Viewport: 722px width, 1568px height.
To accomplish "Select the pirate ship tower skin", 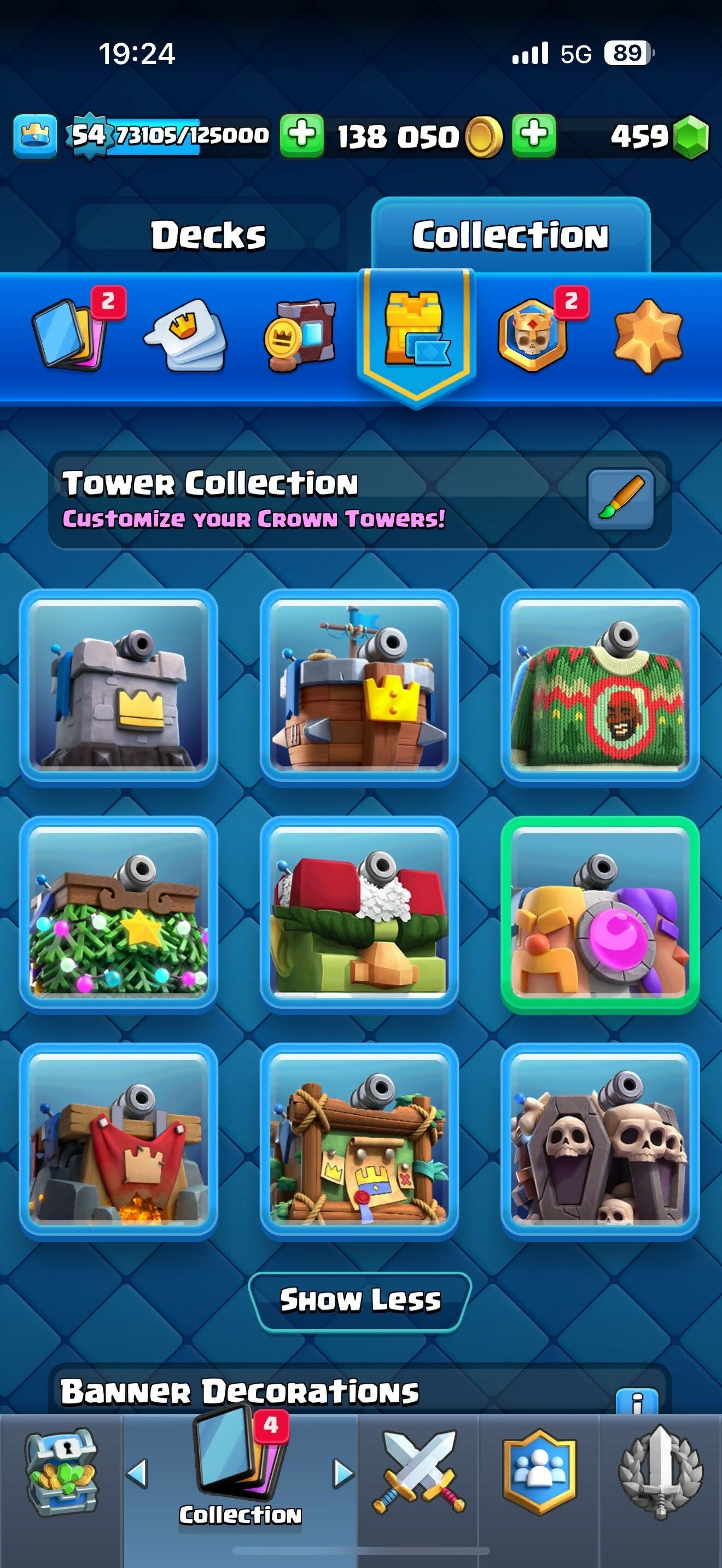I will (359, 686).
